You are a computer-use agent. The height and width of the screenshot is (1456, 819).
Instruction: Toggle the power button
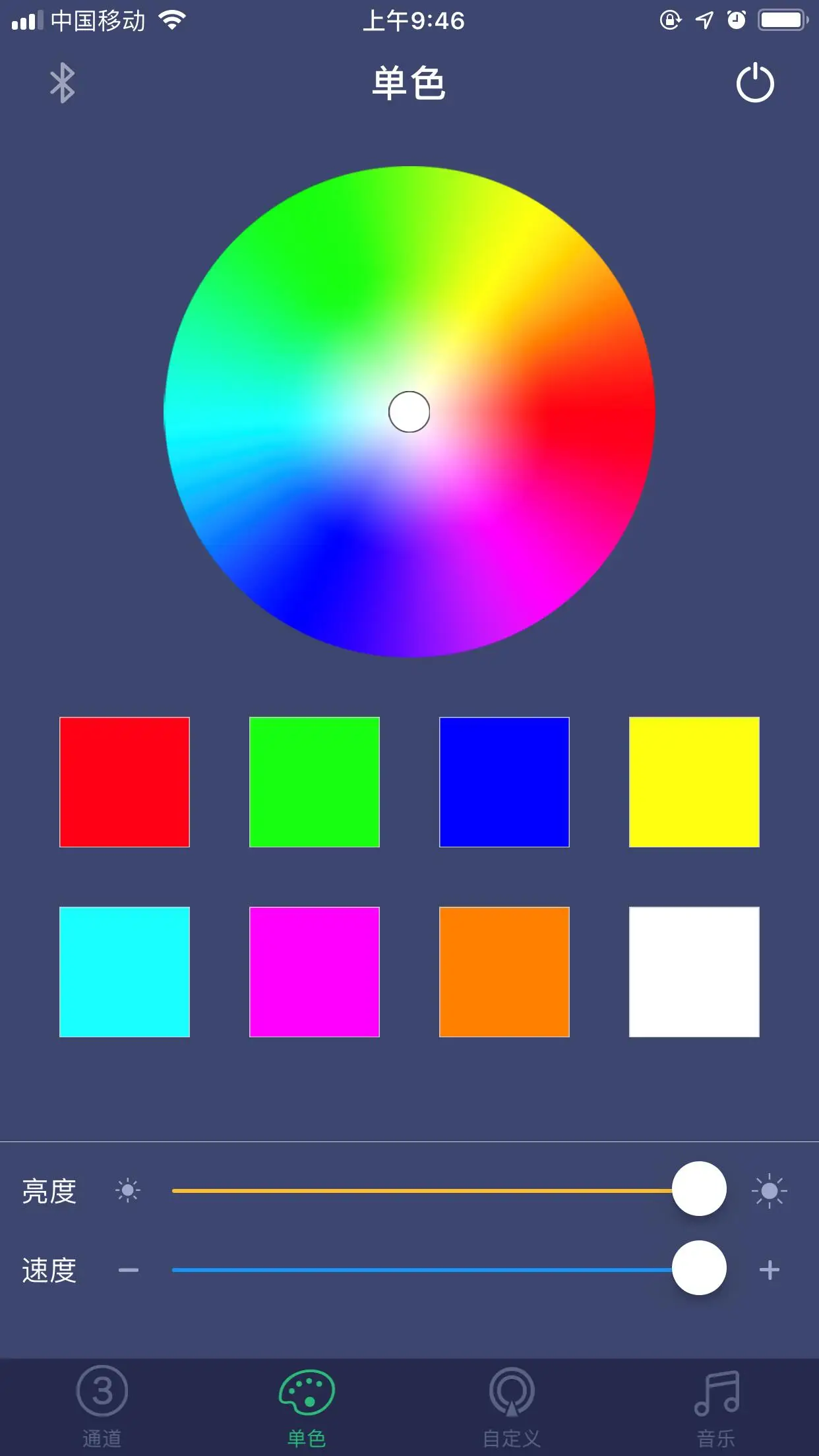755,83
